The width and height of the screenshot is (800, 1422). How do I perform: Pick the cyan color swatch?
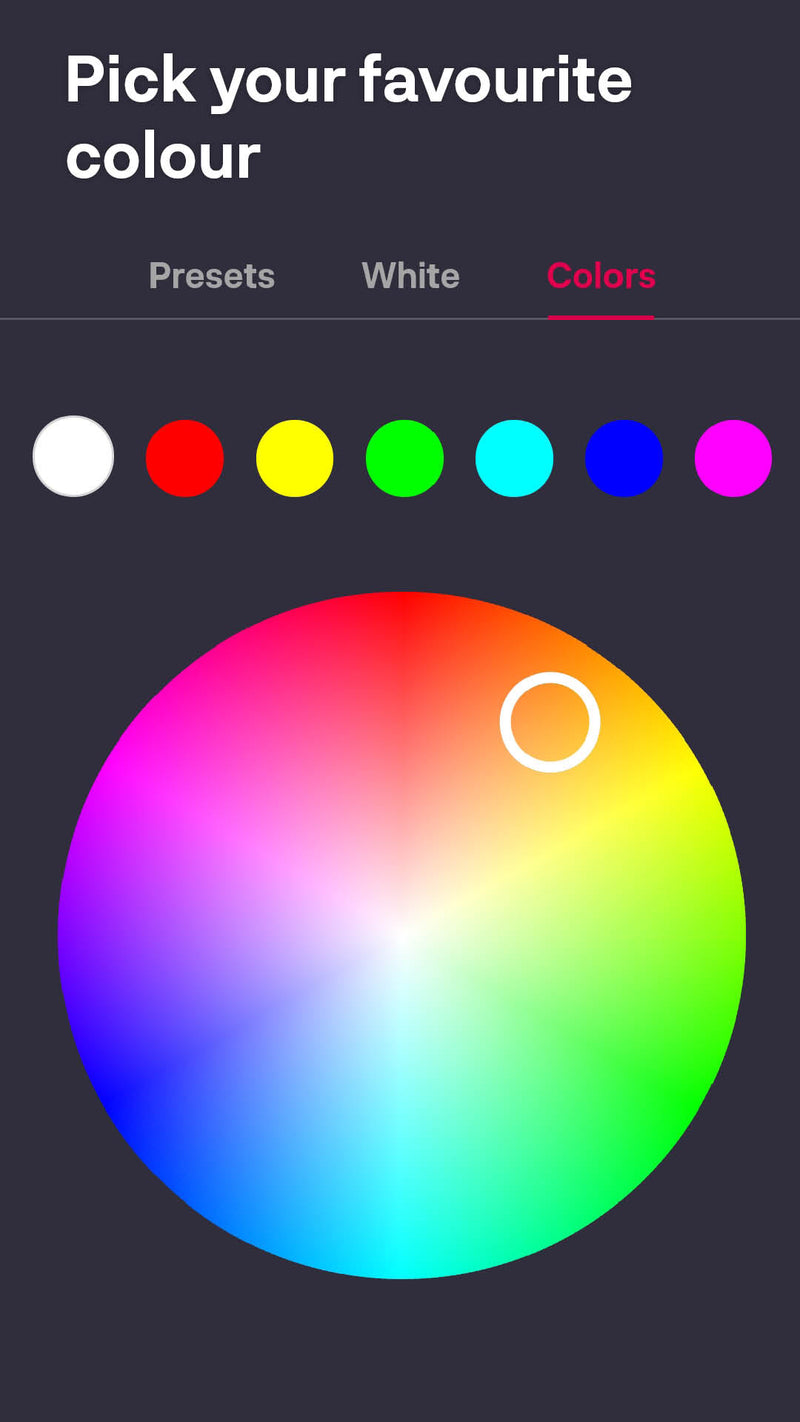click(514, 458)
